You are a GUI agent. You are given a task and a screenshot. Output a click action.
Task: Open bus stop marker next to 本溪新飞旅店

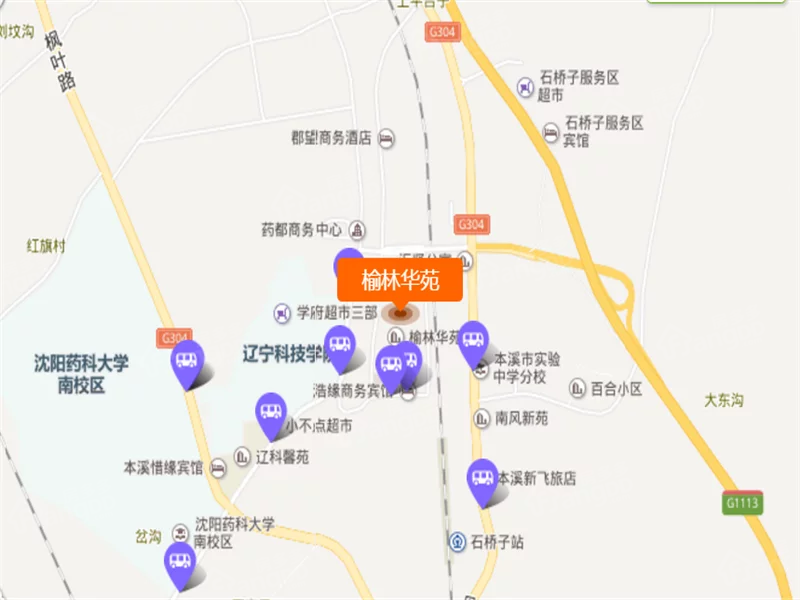(482, 478)
